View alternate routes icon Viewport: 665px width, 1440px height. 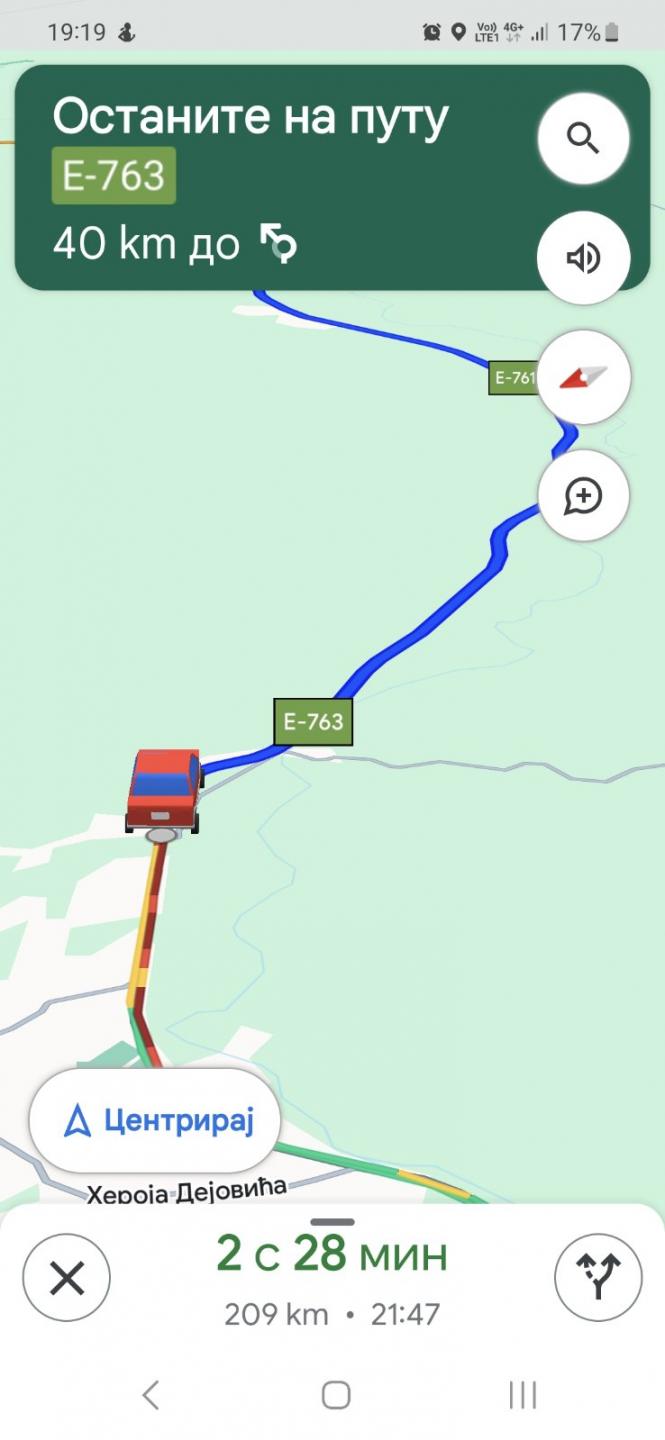[599, 1277]
